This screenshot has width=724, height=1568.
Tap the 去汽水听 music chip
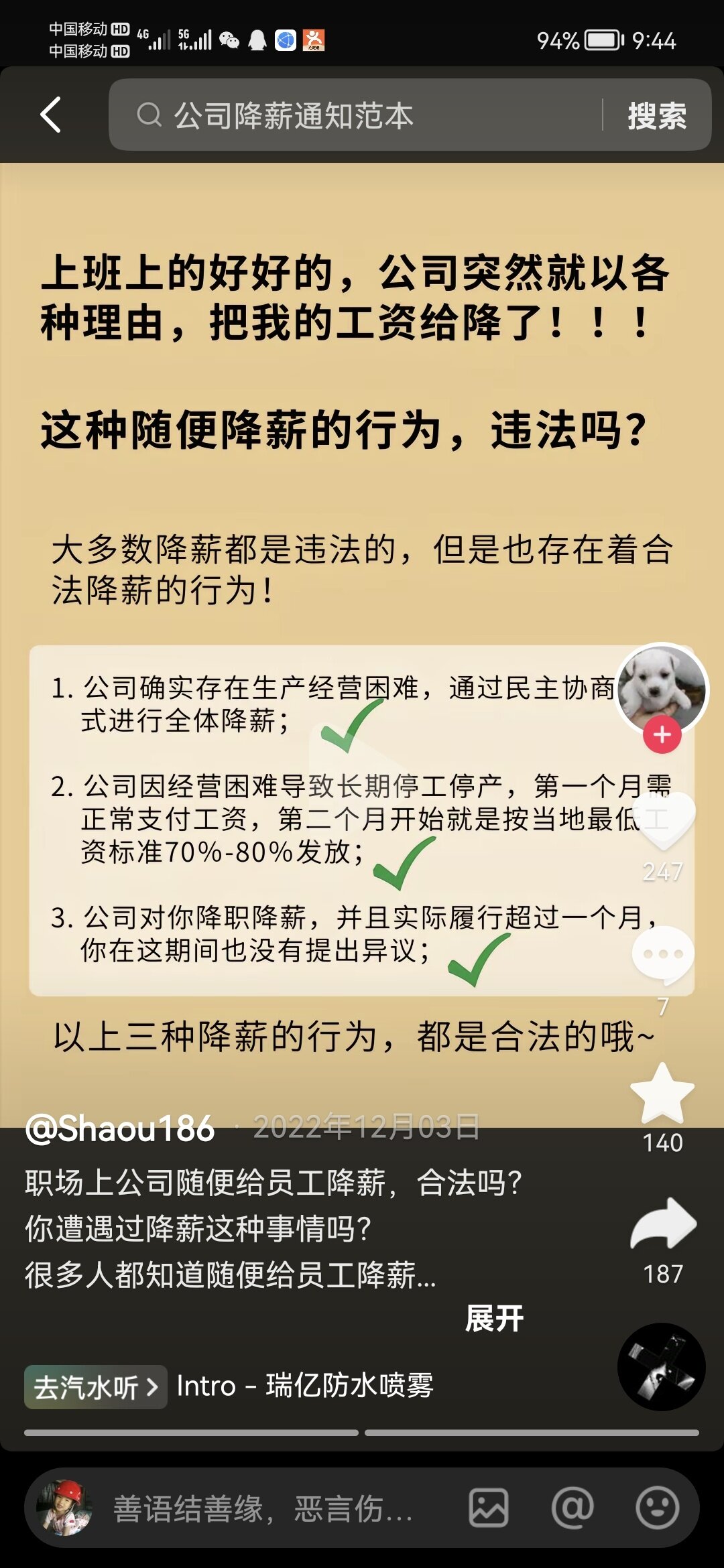coord(95,1386)
